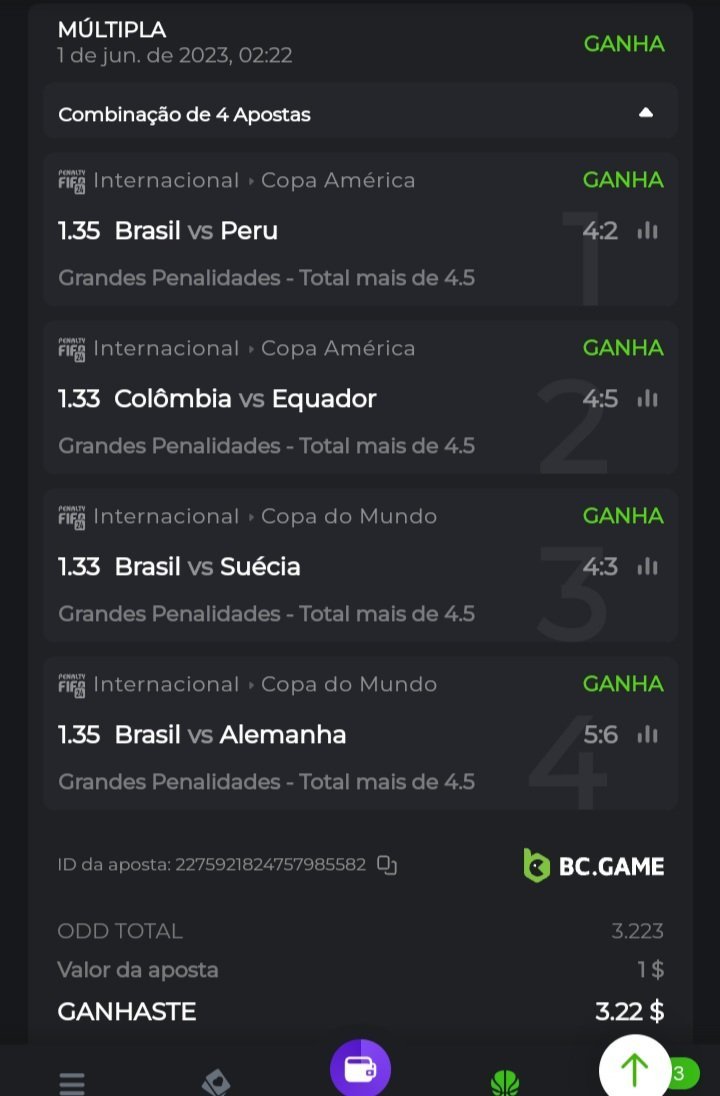The width and height of the screenshot is (720, 1096).
Task: Collapse the Combinação de 4 Apostas section
Action: pos(645,113)
